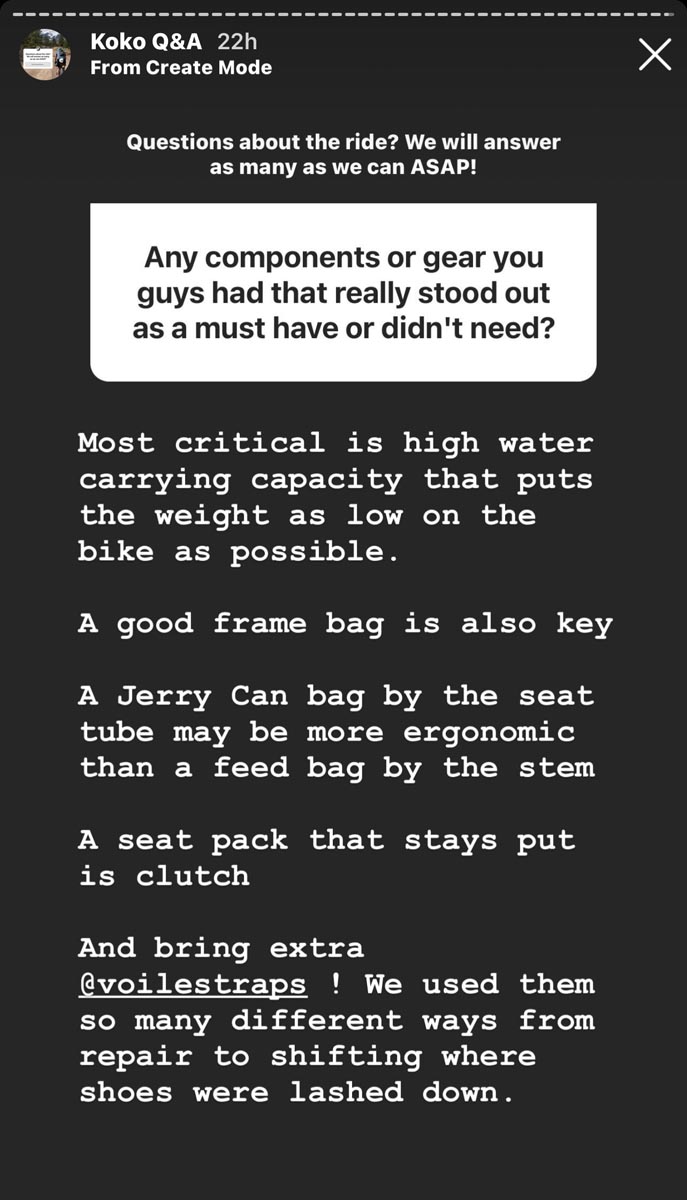Viewport: 687px width, 1200px height.
Task: Open the Koko Q&A profile picture
Action: pos(46,54)
